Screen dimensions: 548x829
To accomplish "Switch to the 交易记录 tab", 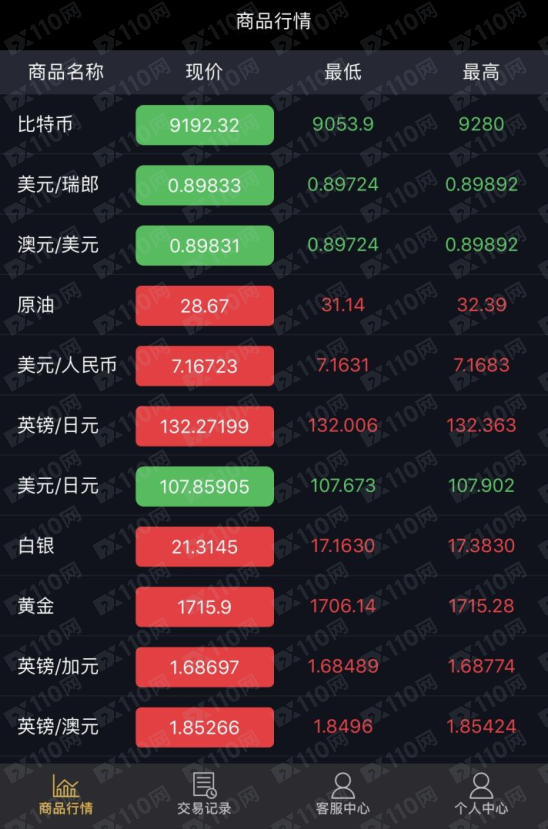I will pos(205,795).
